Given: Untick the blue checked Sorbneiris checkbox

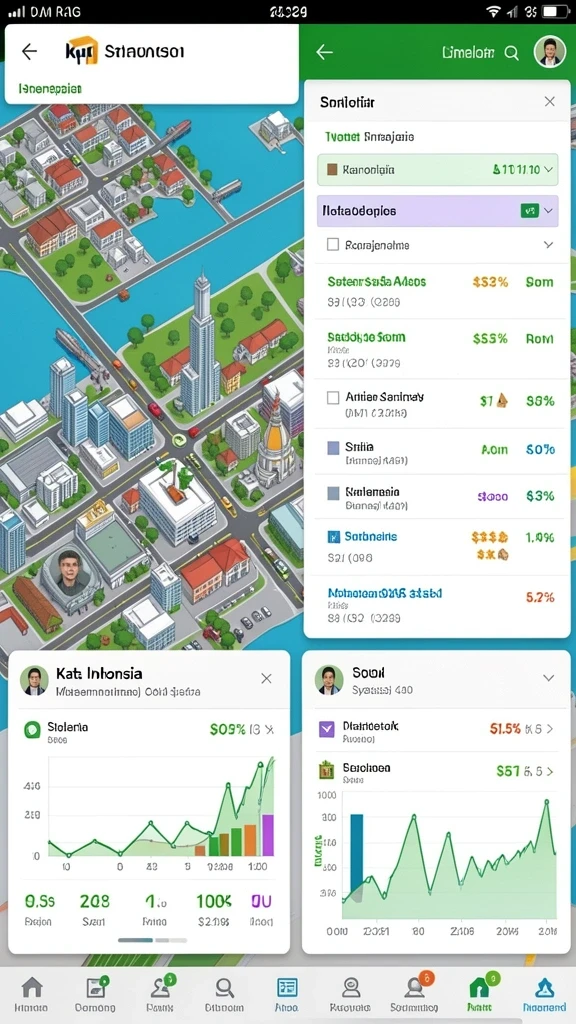Looking at the screenshot, I should click(333, 537).
